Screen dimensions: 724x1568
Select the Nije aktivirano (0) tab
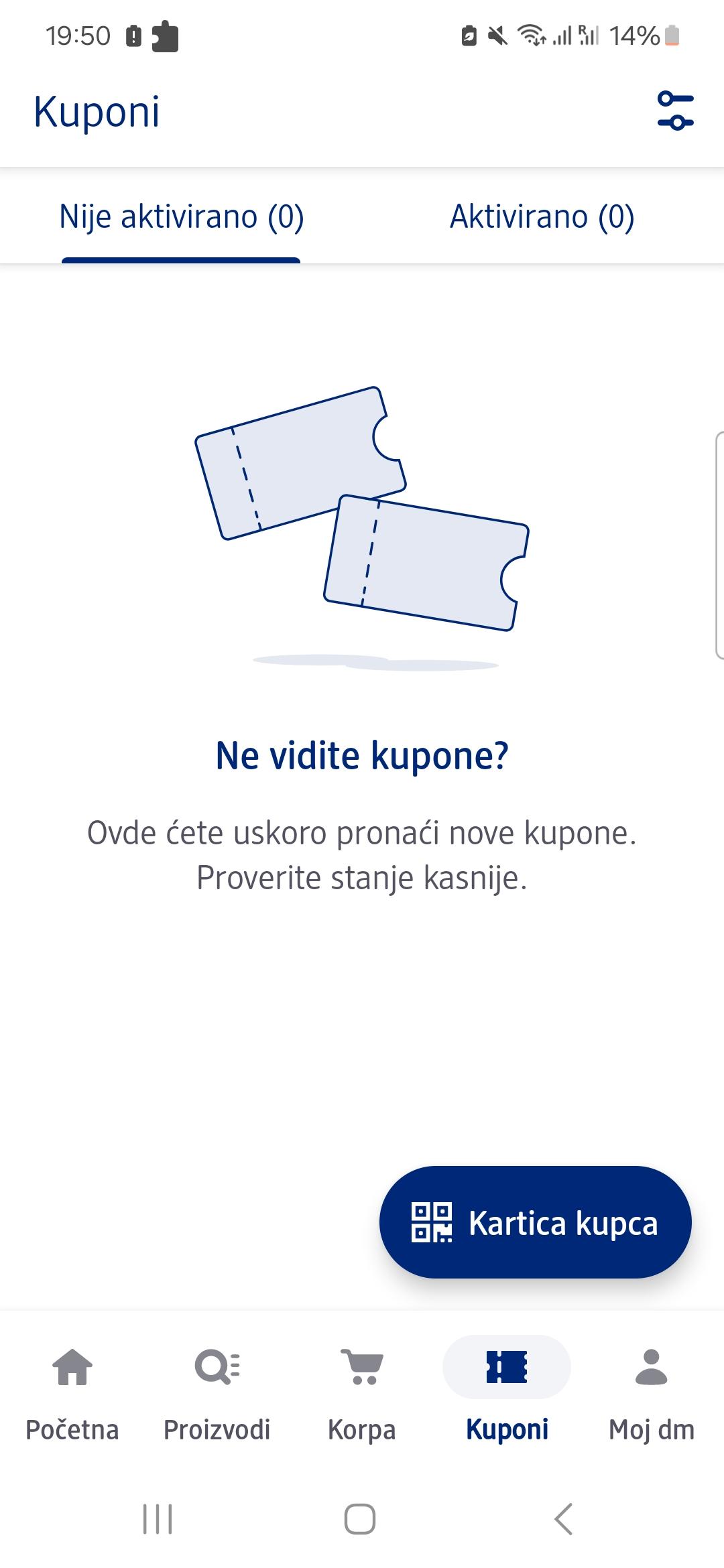coord(181,217)
